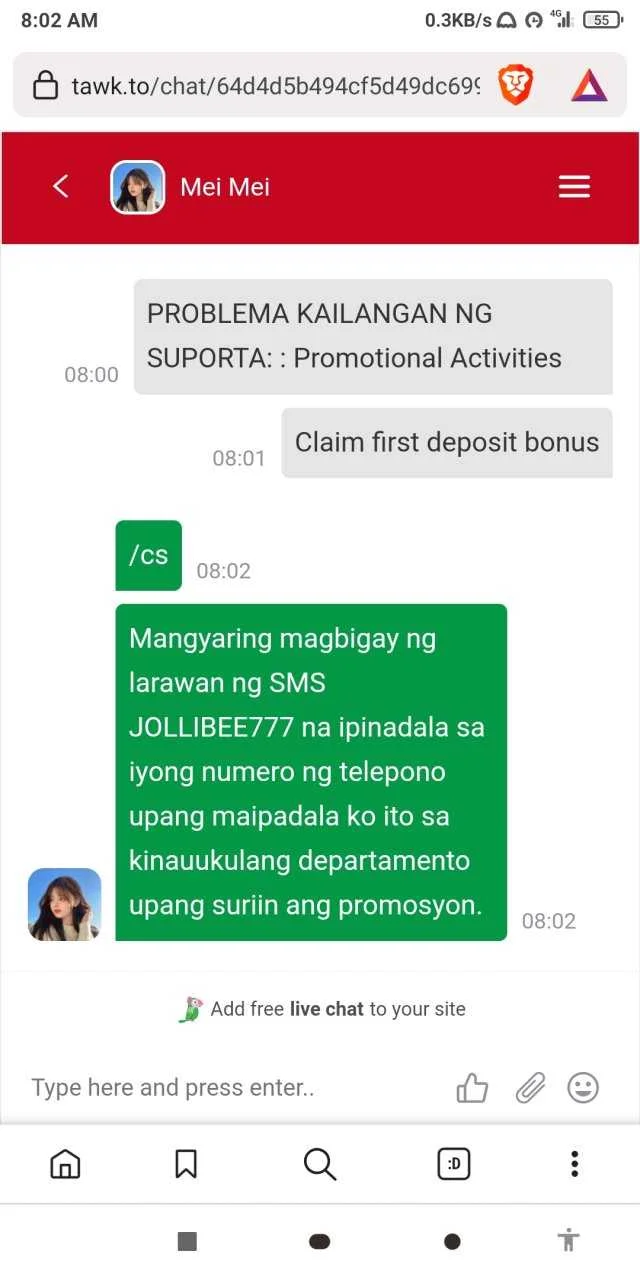Screen dimensions: 640x1280
Task: Send a thumbs-up rating
Action: coord(472,1087)
